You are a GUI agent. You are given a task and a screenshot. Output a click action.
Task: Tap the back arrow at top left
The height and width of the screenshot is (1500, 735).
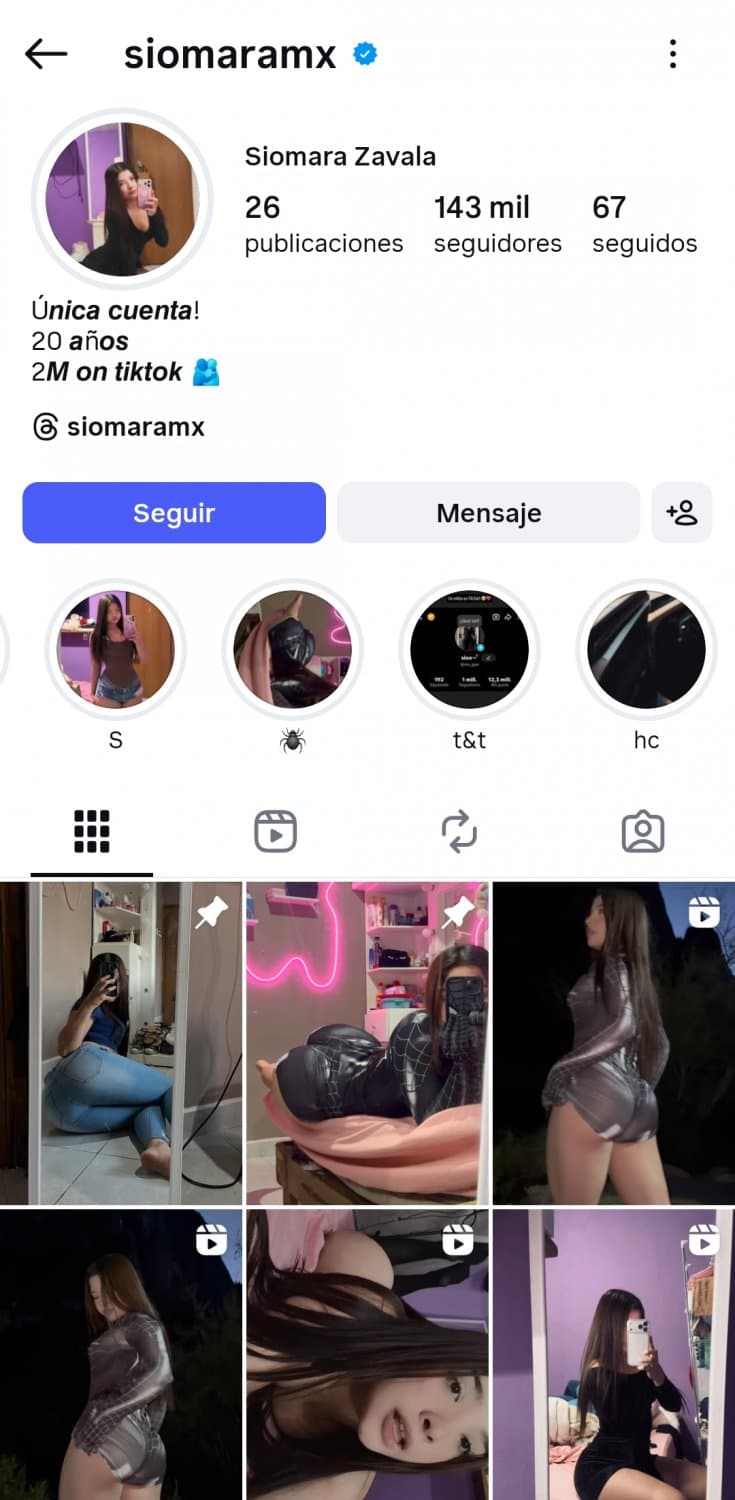click(x=44, y=55)
